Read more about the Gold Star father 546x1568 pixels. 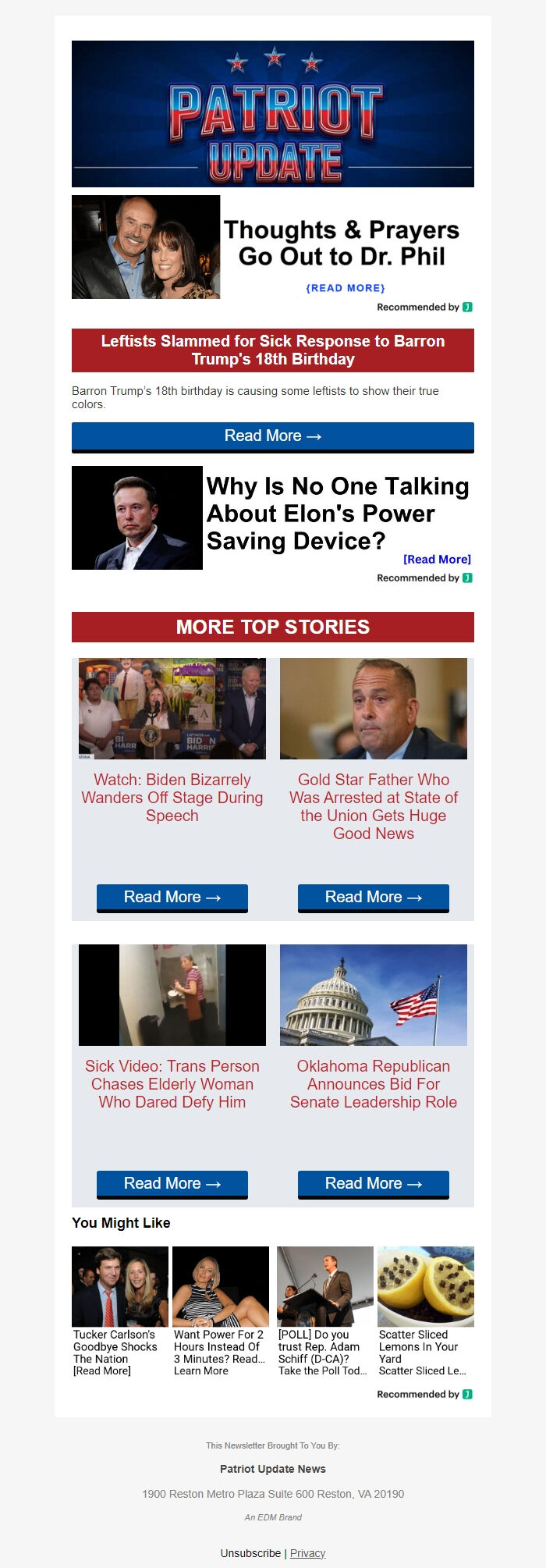pos(374,898)
